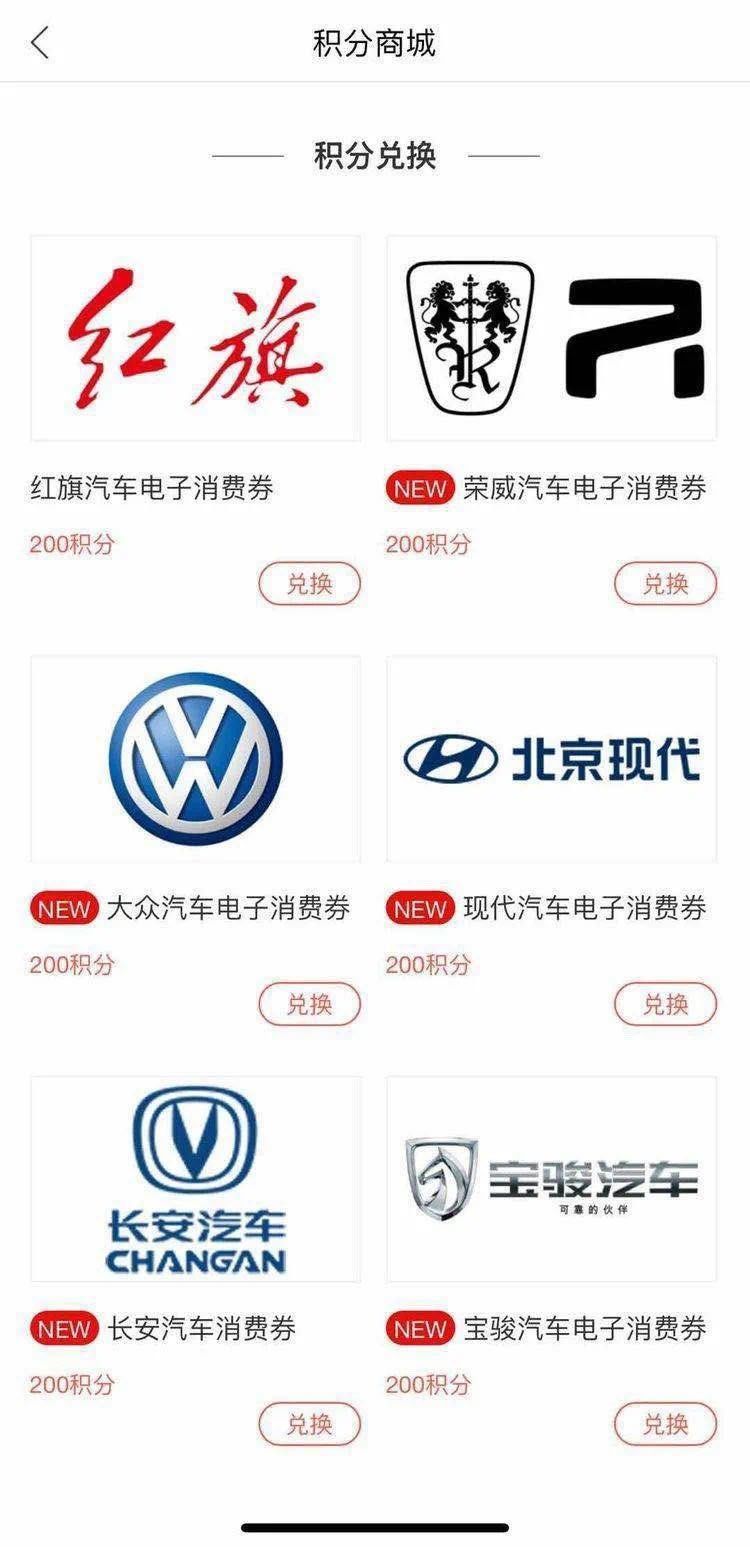The height and width of the screenshot is (1547, 750).
Task: Redeem the 红旗汽车电子消费券
Action: 309,584
